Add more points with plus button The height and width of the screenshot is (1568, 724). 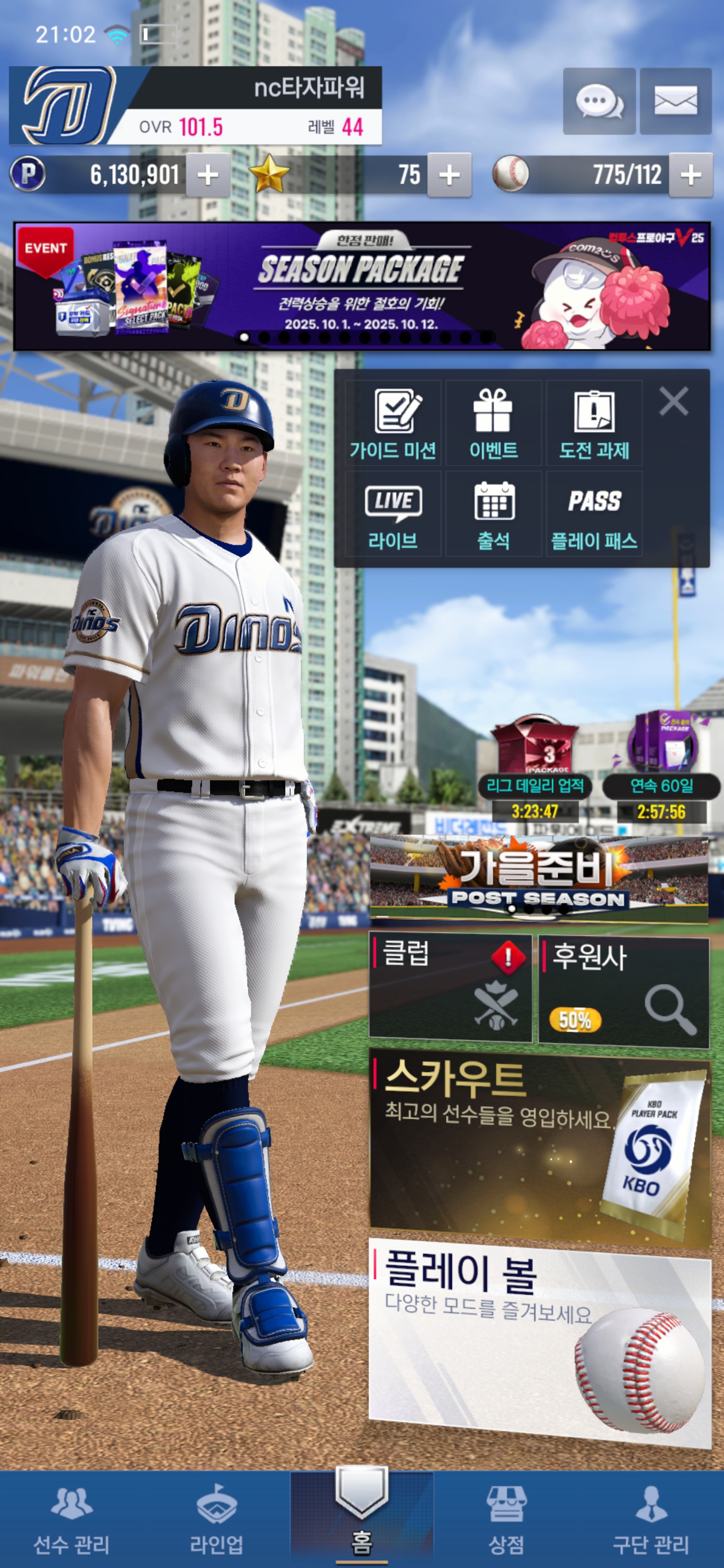point(208,175)
